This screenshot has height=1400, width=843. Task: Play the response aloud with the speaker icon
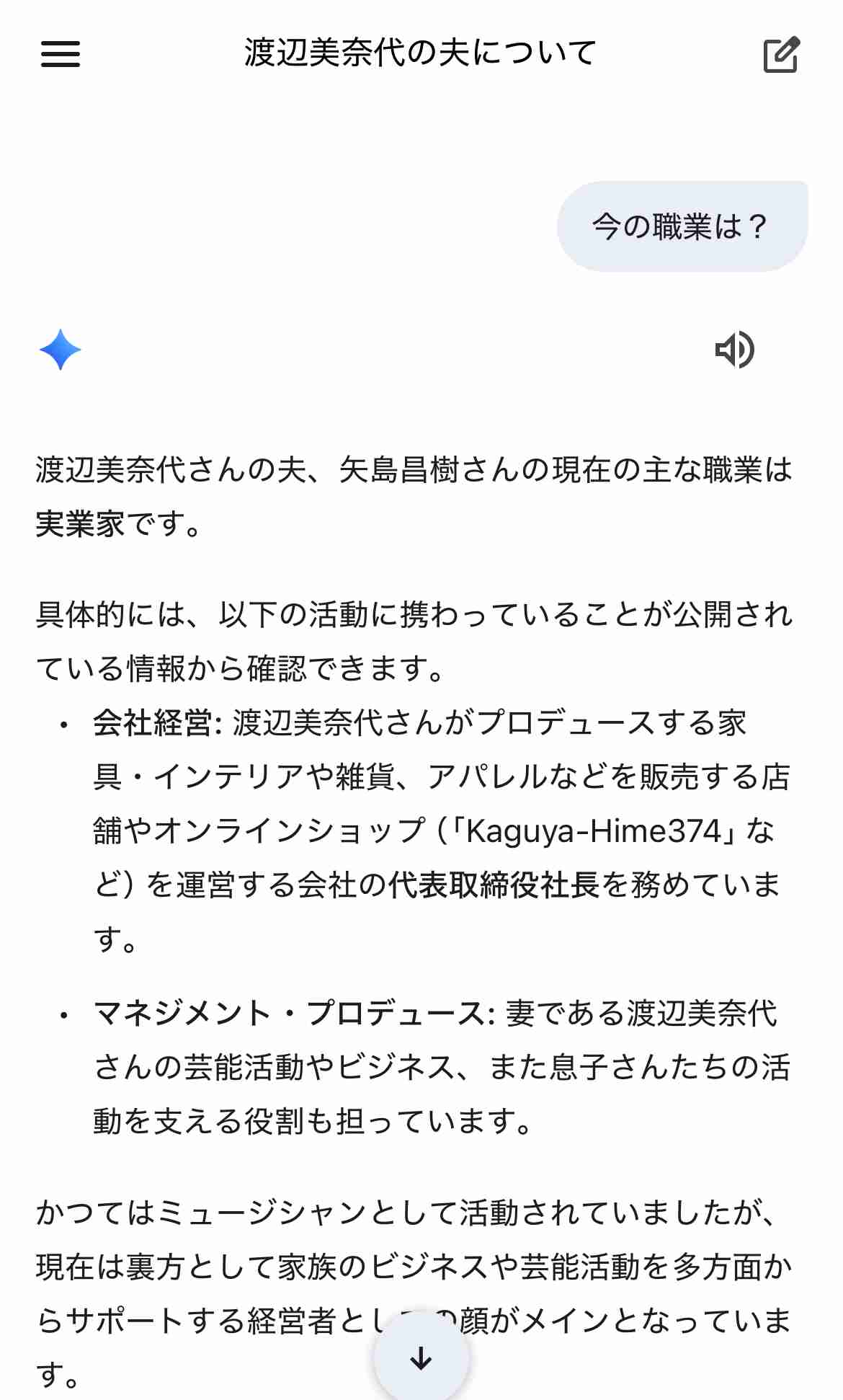point(734,350)
